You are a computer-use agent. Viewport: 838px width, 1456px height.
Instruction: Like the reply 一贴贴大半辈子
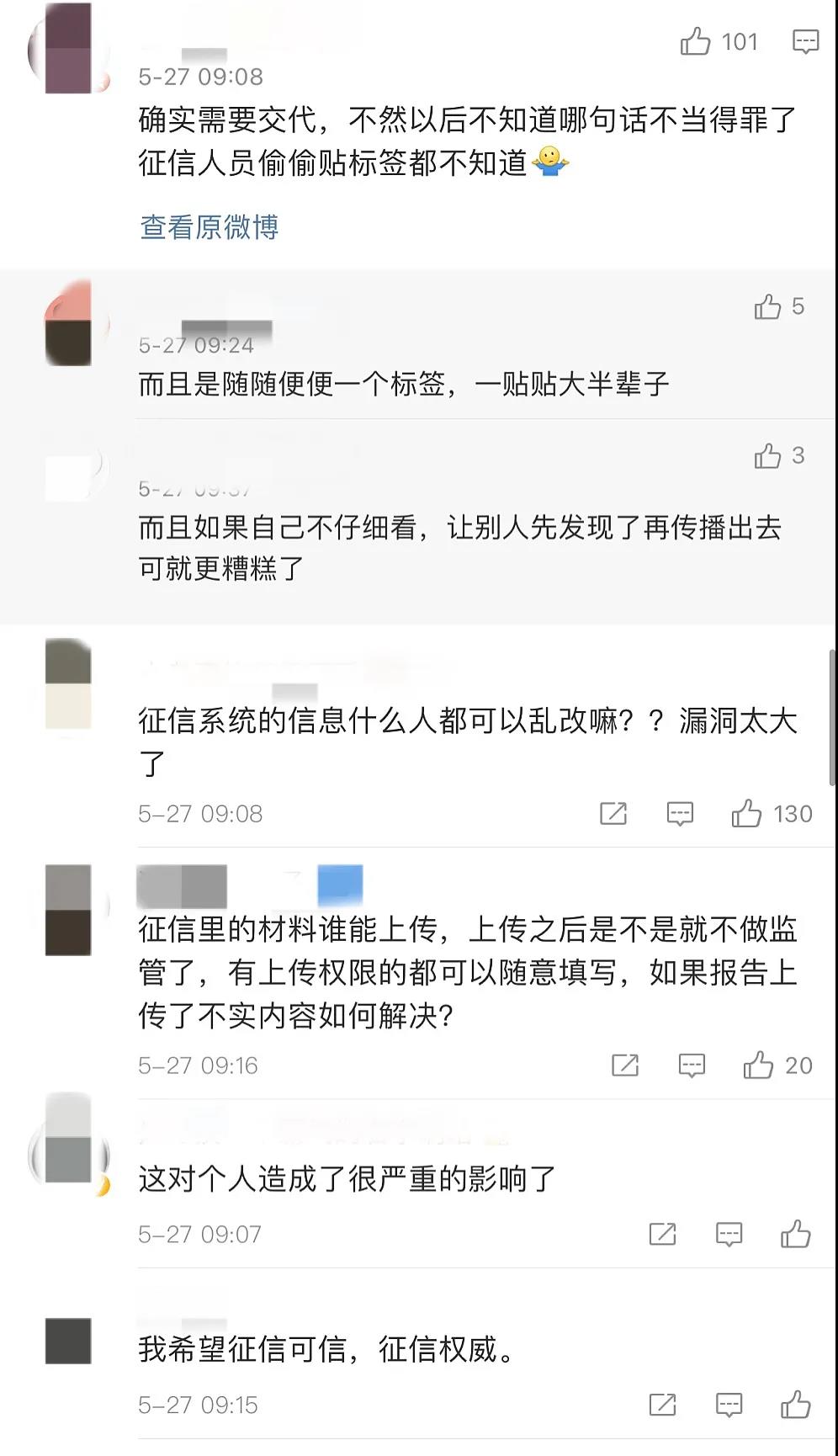coord(767,307)
